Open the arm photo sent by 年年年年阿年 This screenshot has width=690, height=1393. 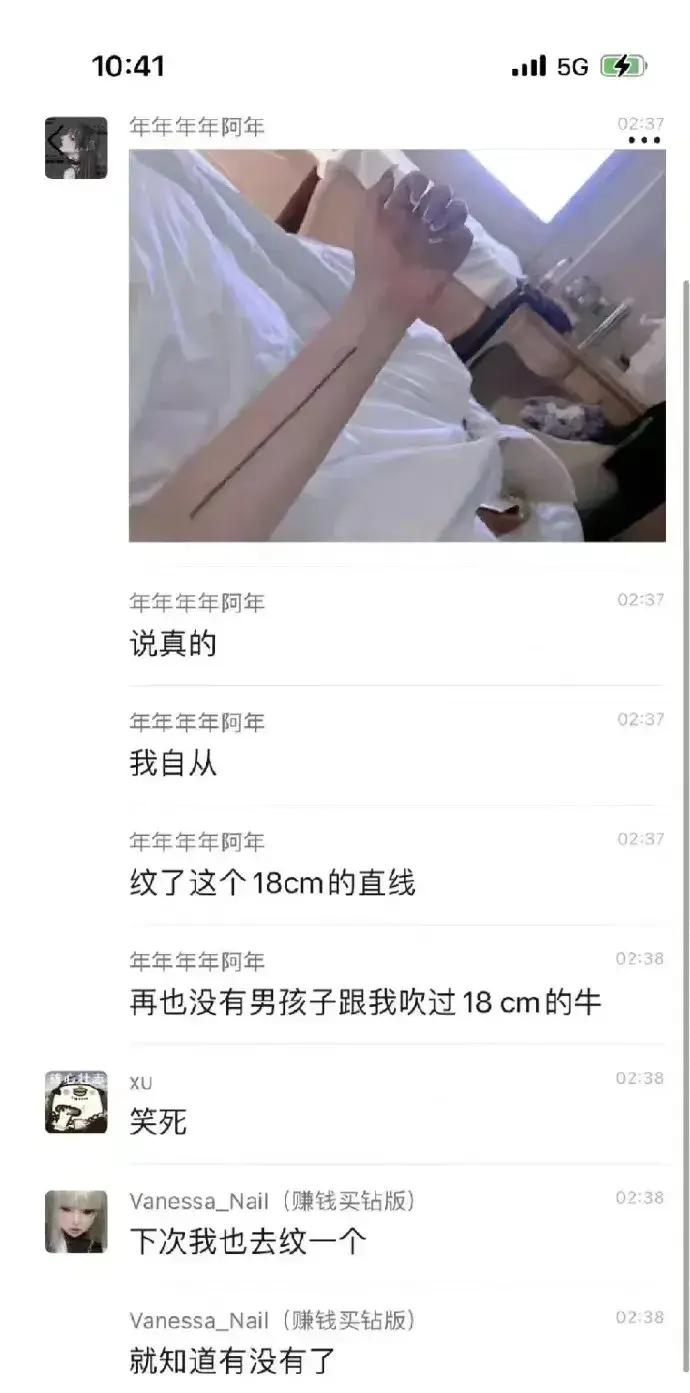(397, 345)
